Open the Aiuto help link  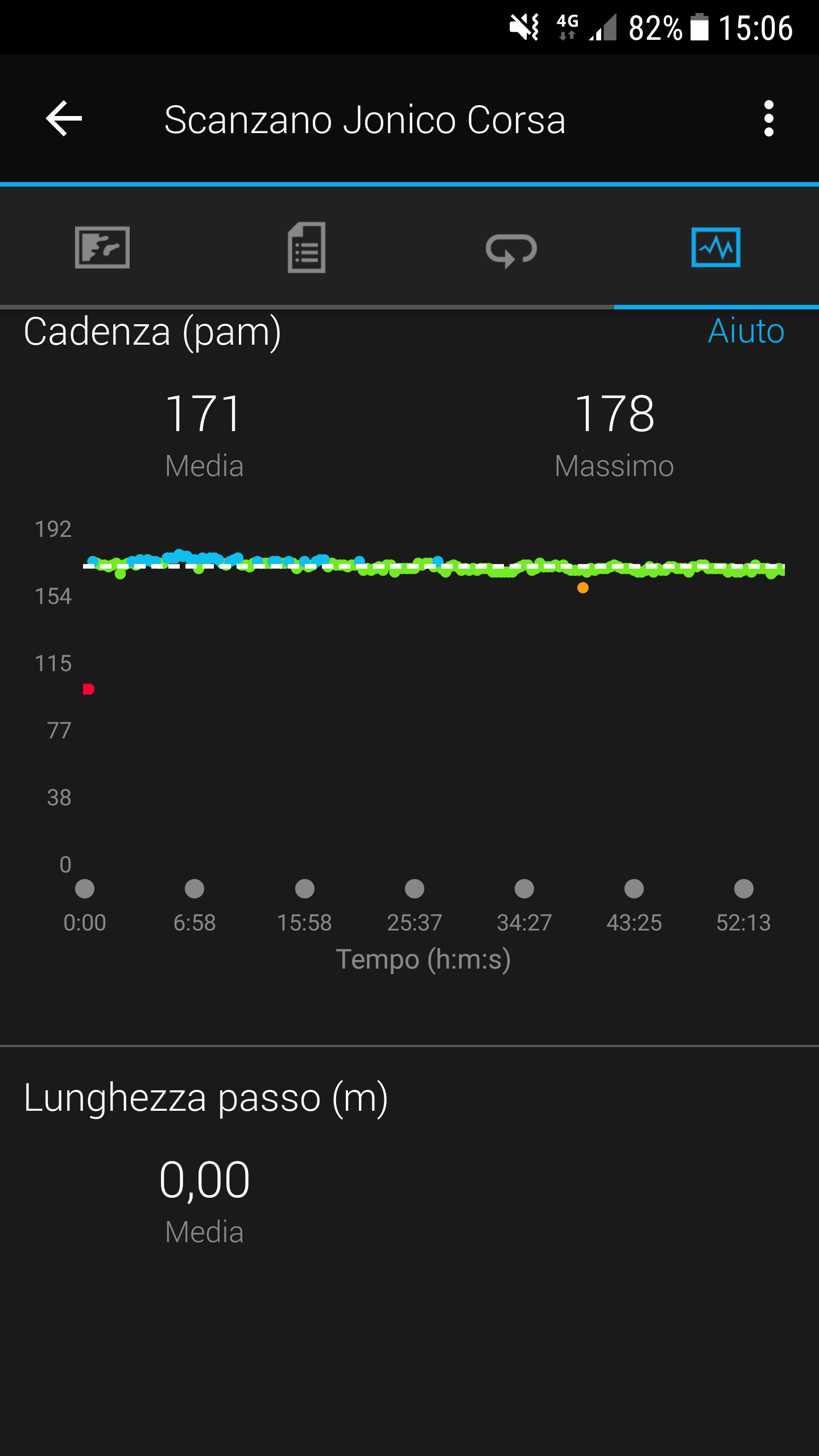(x=746, y=331)
